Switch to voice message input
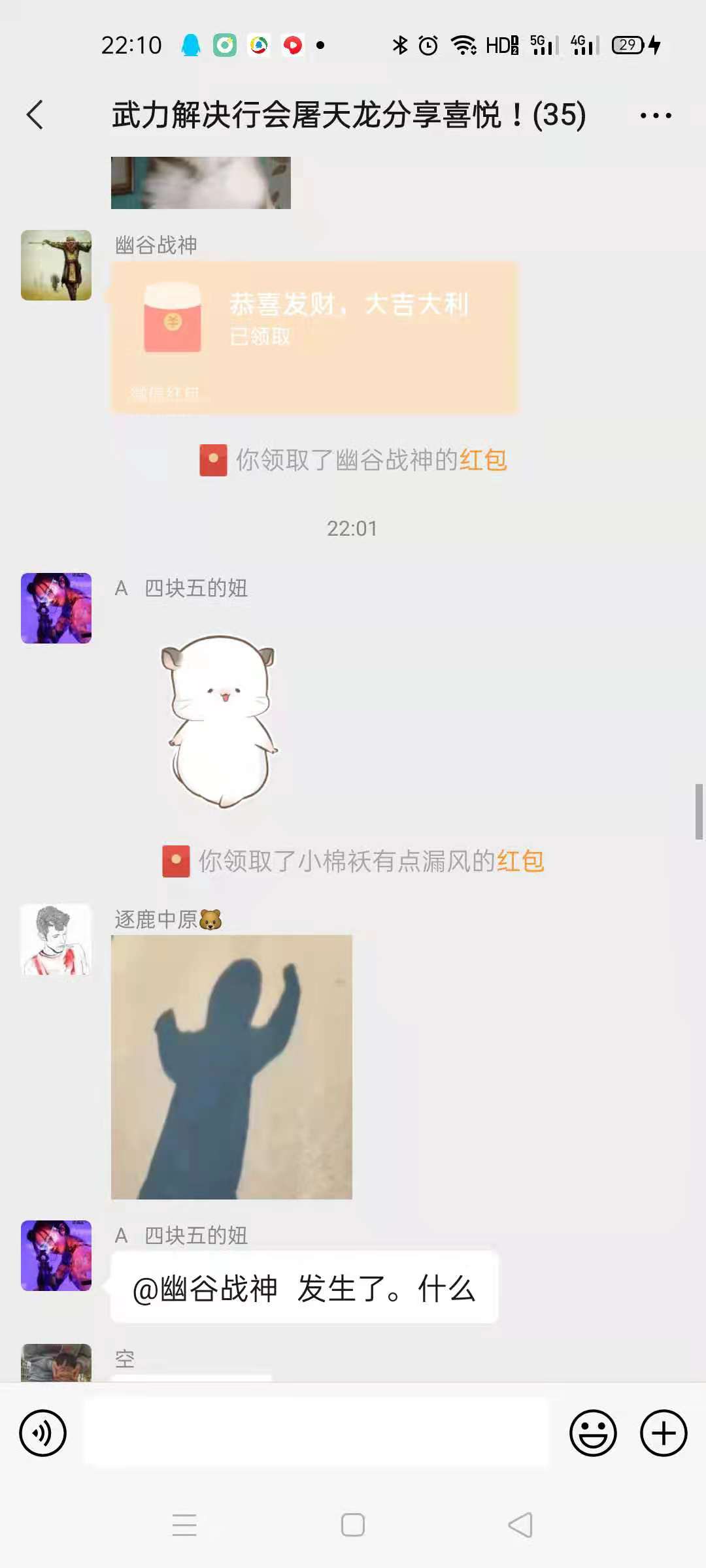 43,1433
